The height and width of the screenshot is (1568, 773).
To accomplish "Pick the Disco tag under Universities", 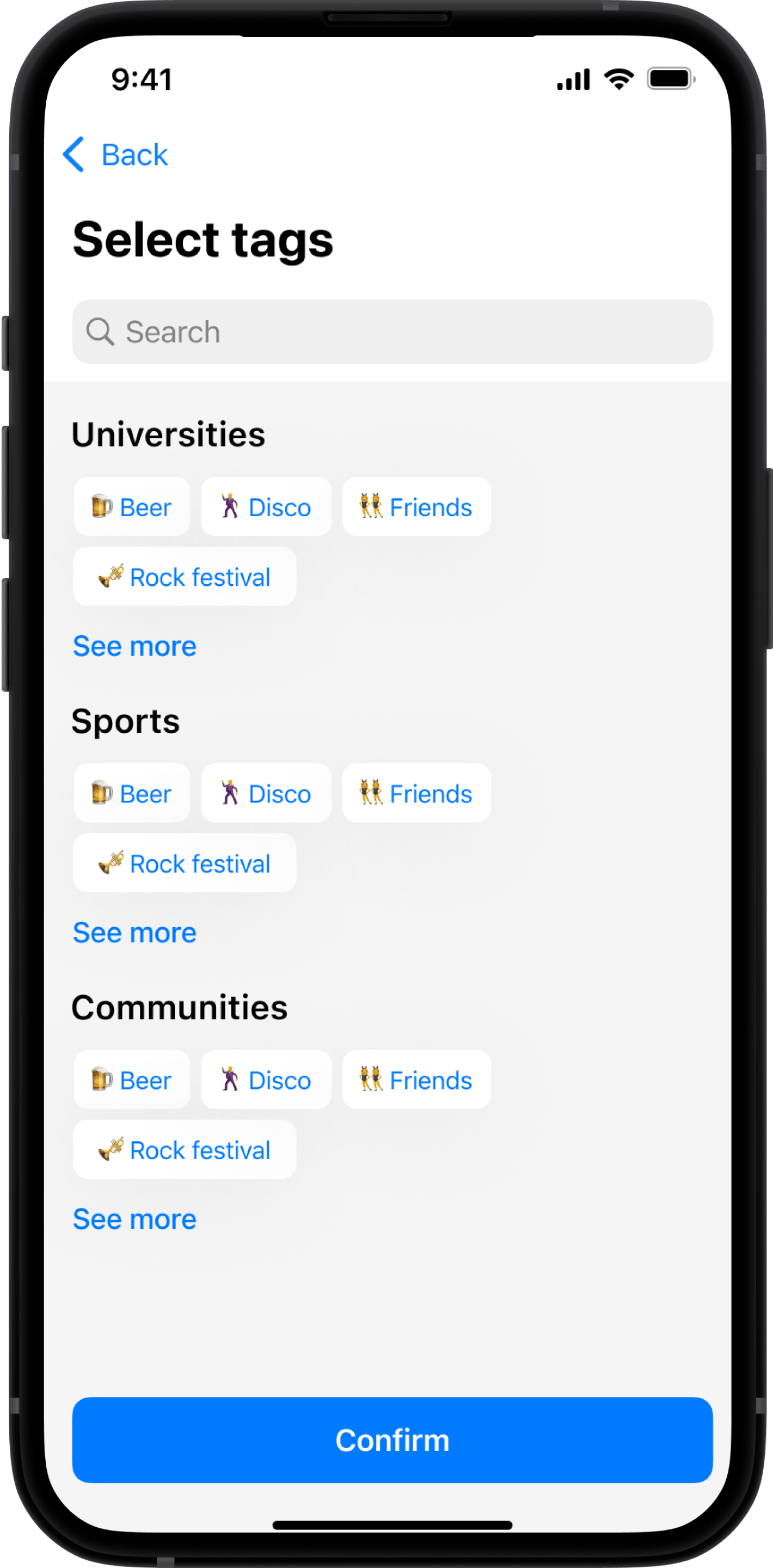I will 266,507.
